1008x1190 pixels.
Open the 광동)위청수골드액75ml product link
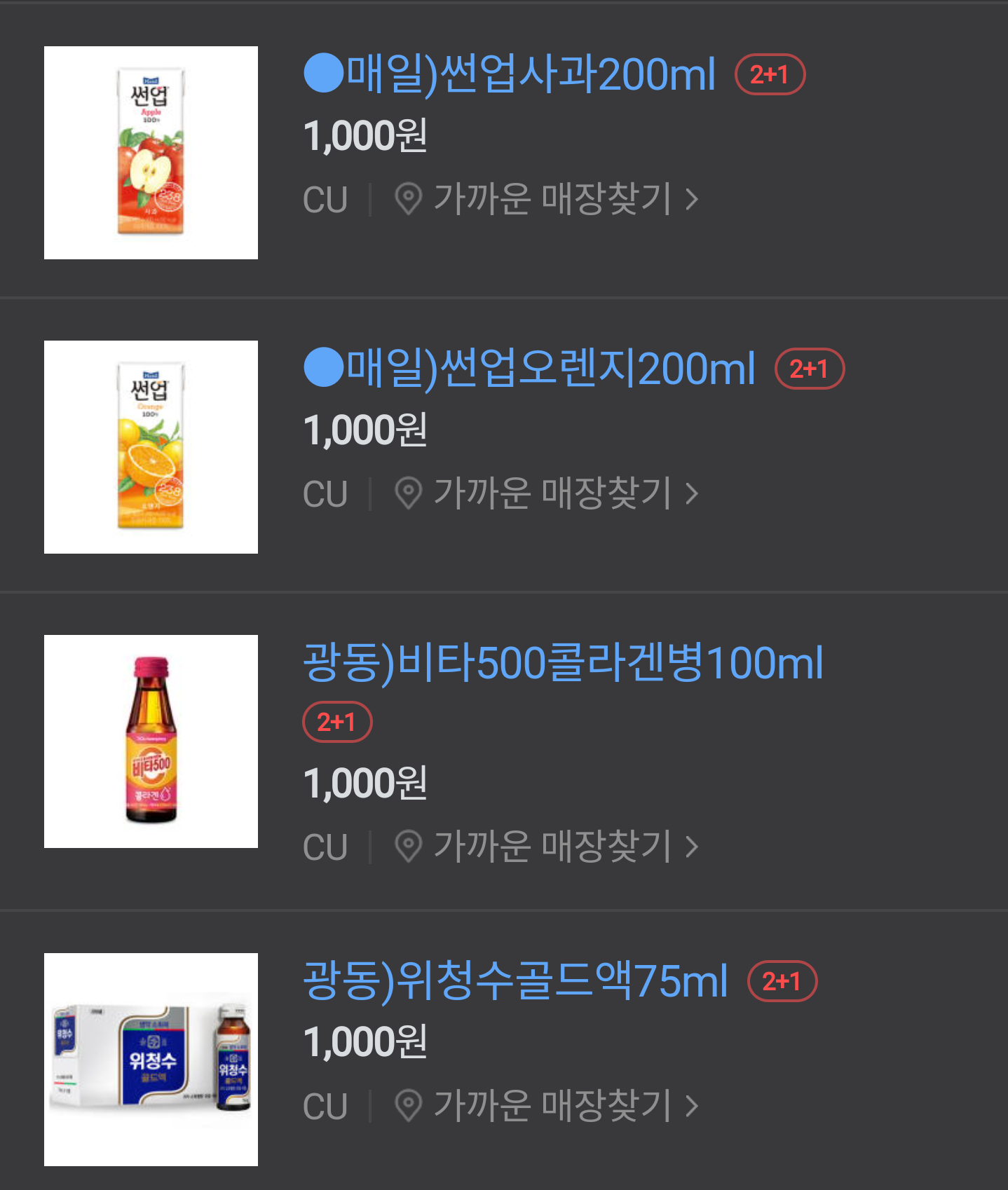(x=516, y=981)
